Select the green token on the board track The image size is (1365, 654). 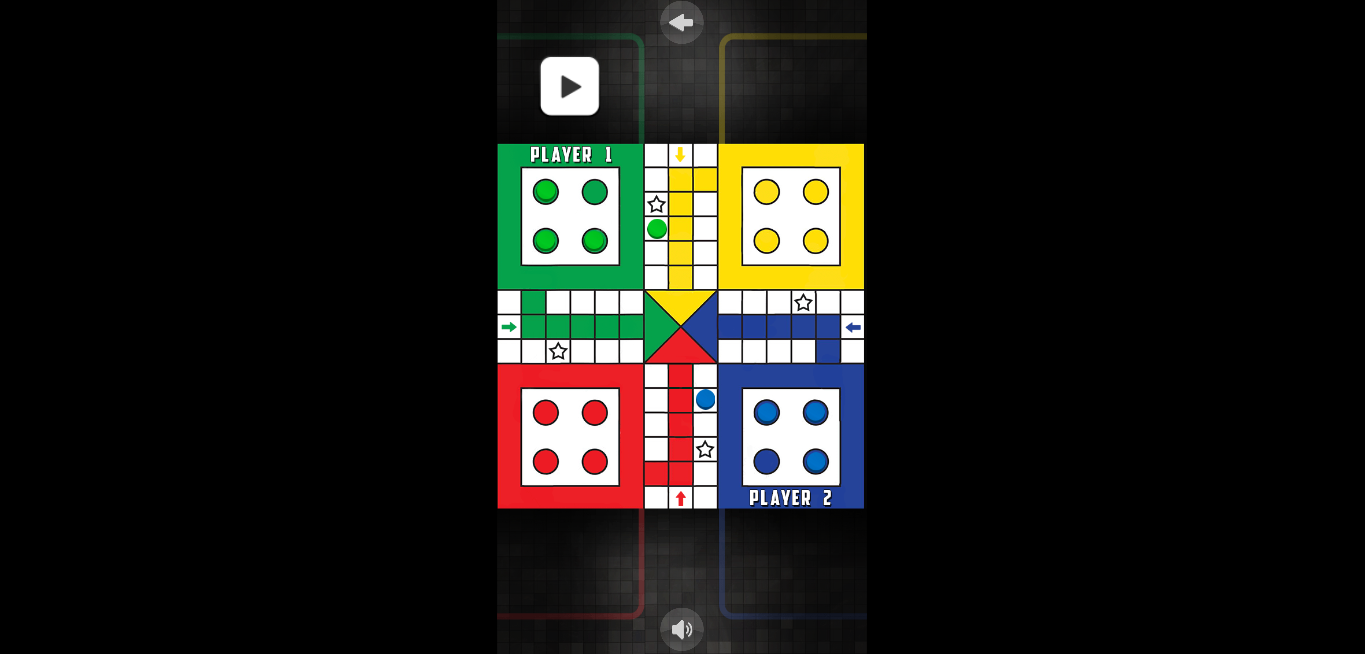point(657,229)
